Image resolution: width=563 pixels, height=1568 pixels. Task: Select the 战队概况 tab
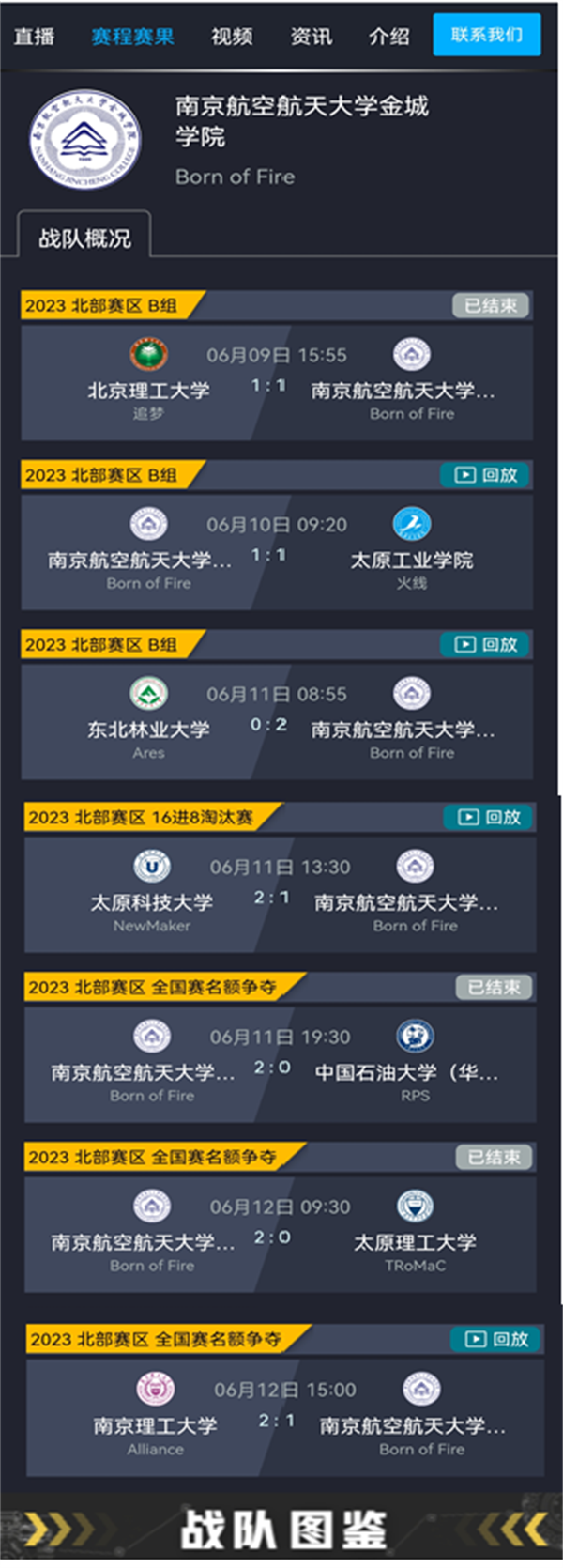(x=84, y=238)
